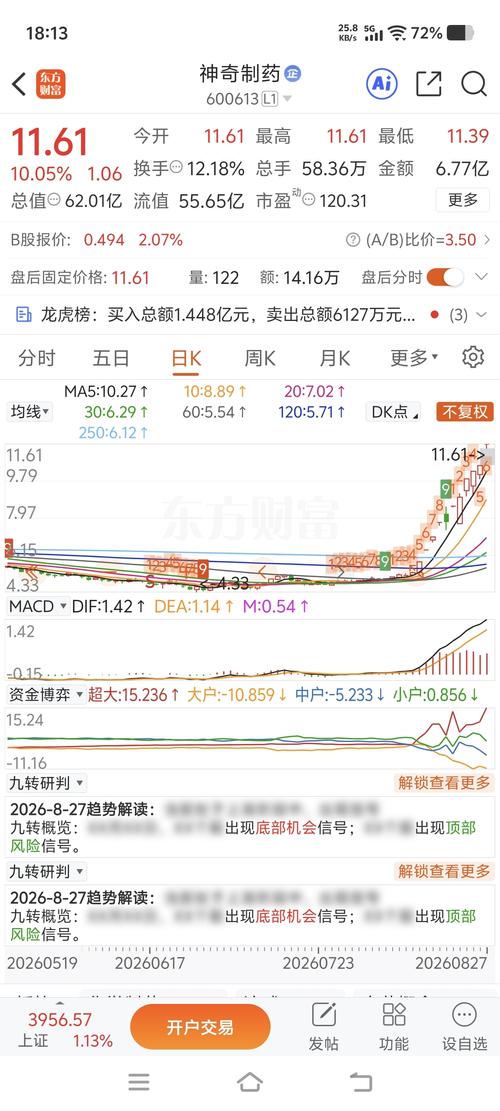Tap 开户交易 to open an account

coord(200,1027)
